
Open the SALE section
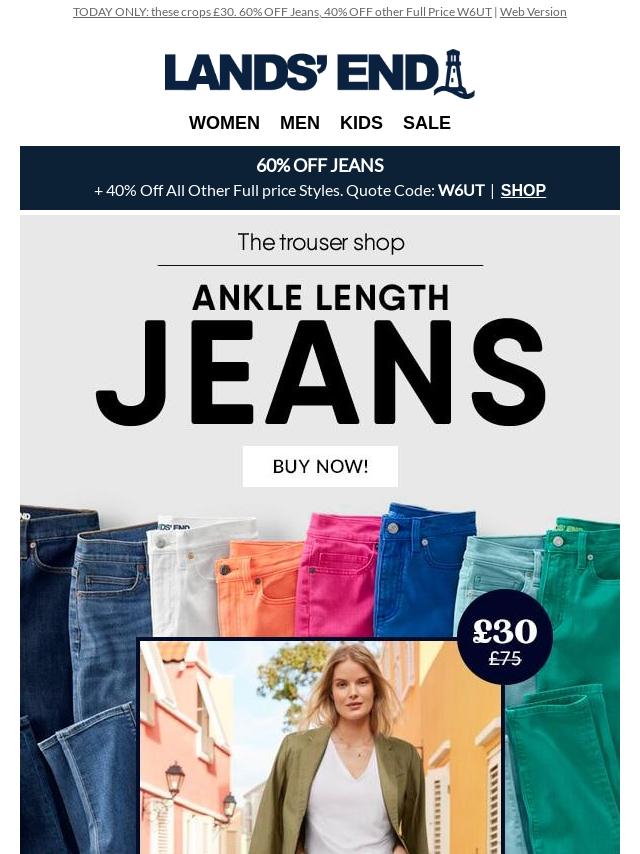tap(427, 123)
